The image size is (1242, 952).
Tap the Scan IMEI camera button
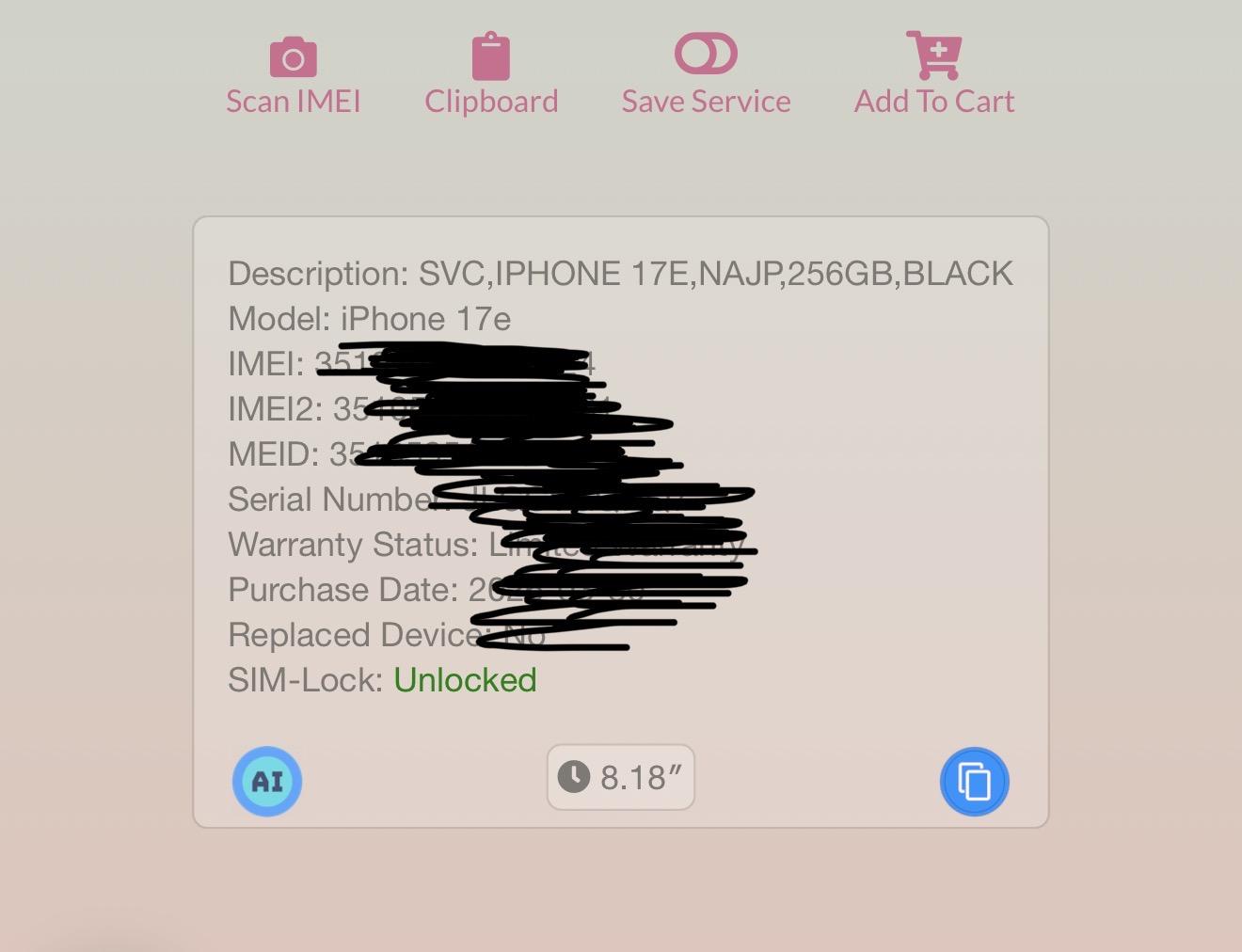(293, 75)
